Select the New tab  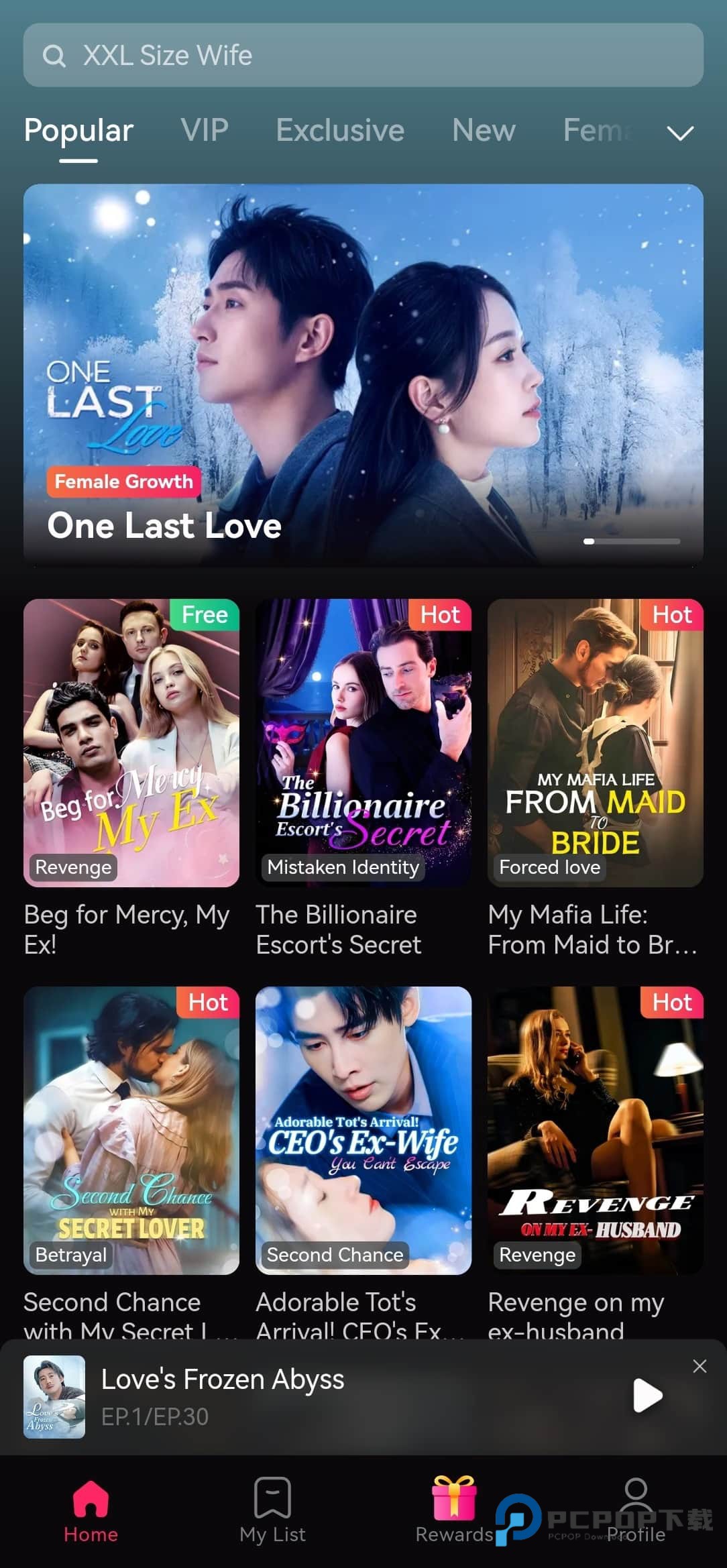[x=484, y=130]
